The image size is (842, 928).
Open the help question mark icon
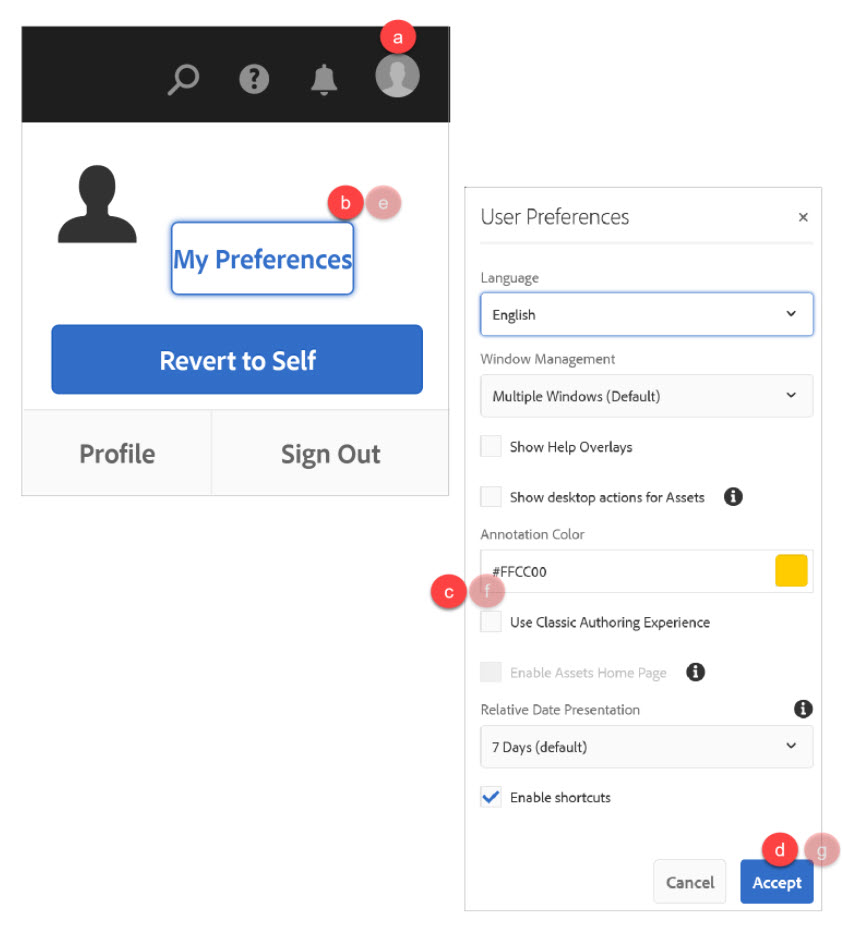[254, 79]
